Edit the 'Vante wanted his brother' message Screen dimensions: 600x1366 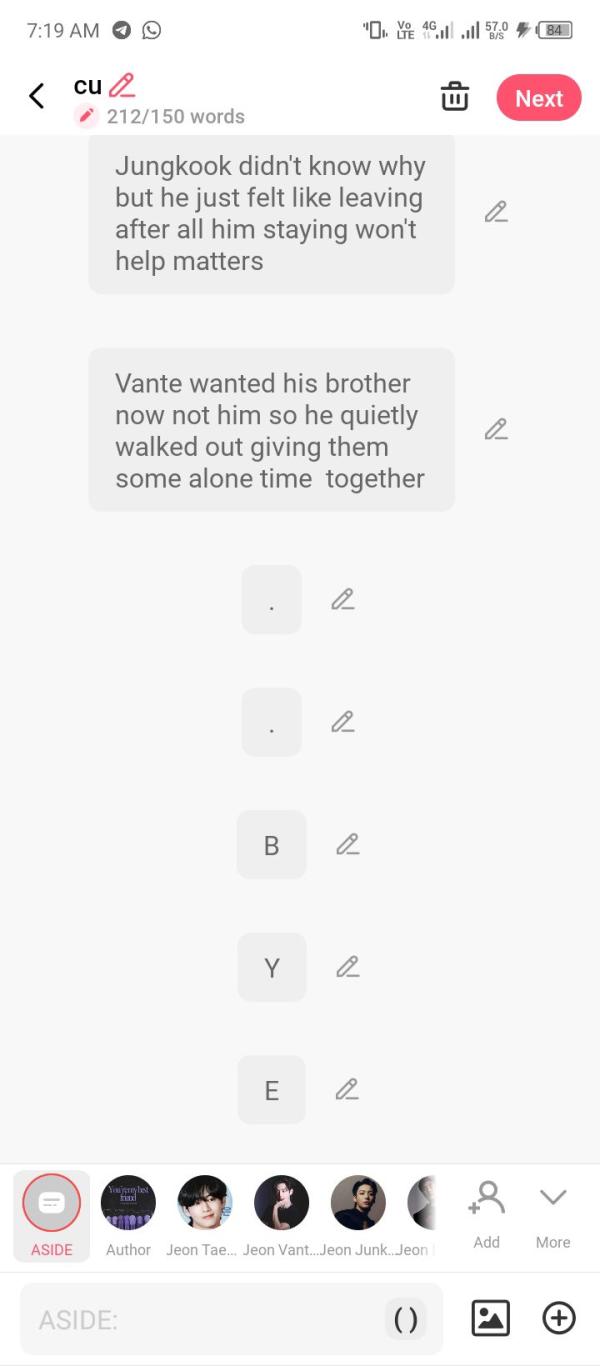click(x=496, y=429)
